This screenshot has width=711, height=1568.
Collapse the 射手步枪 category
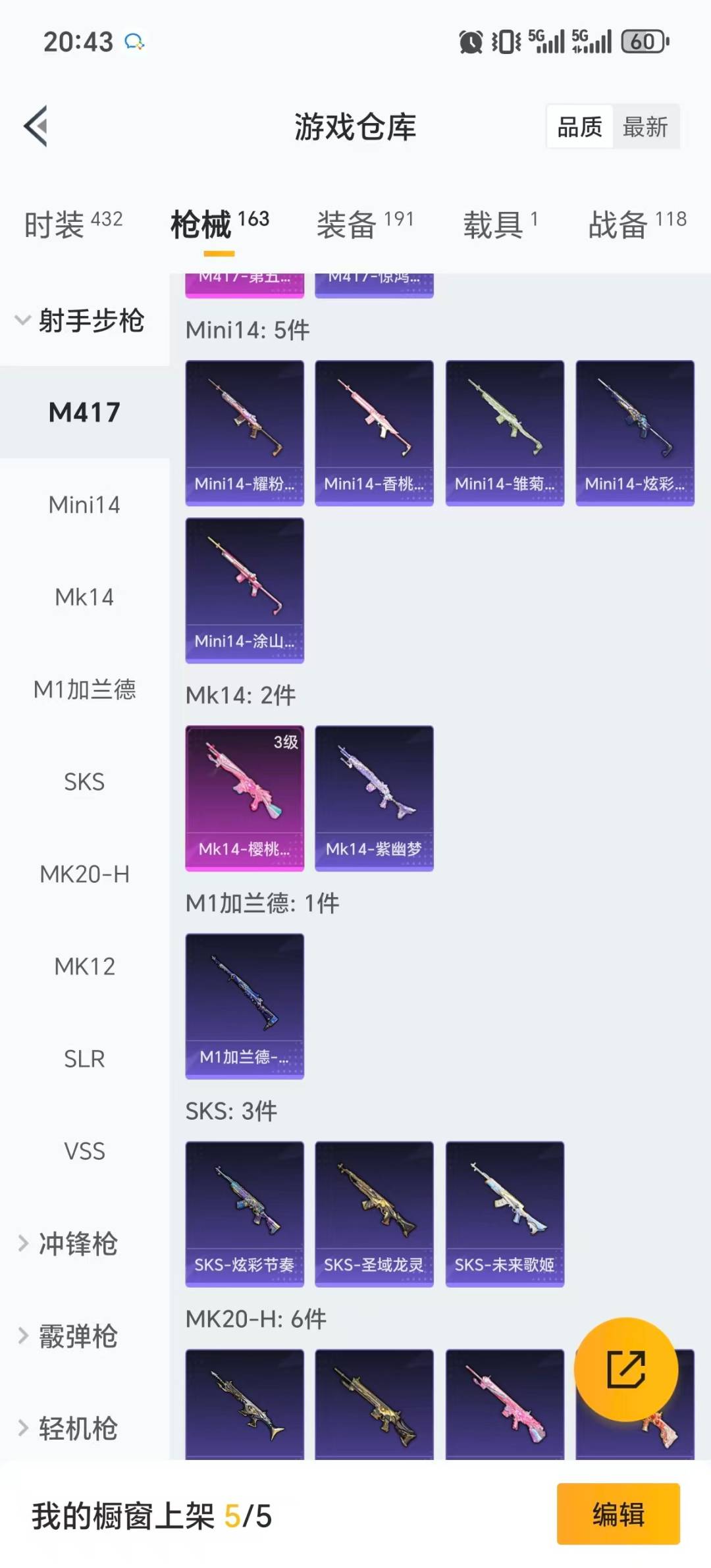point(86,321)
